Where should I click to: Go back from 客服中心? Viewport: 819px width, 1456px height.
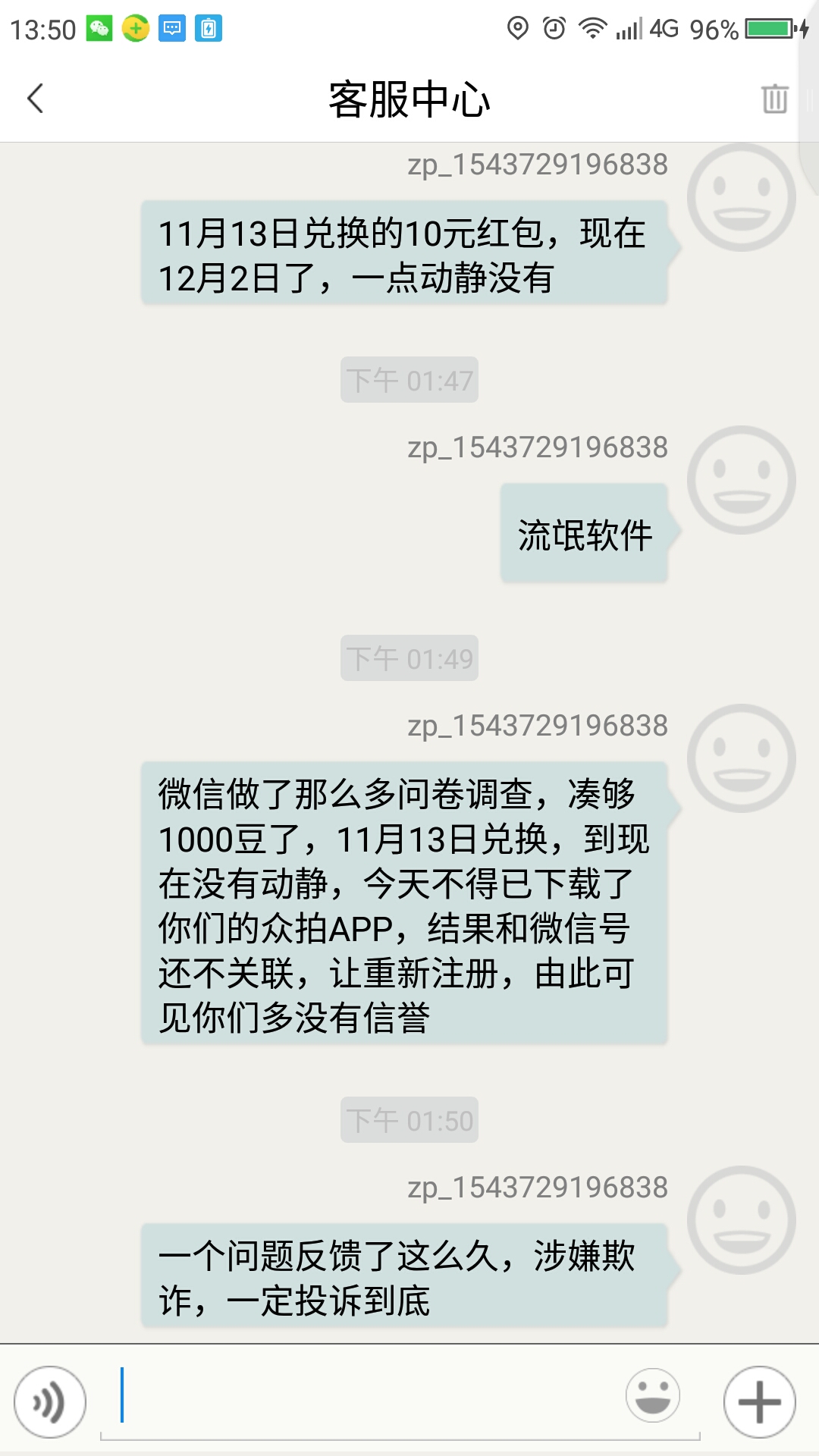36,99
